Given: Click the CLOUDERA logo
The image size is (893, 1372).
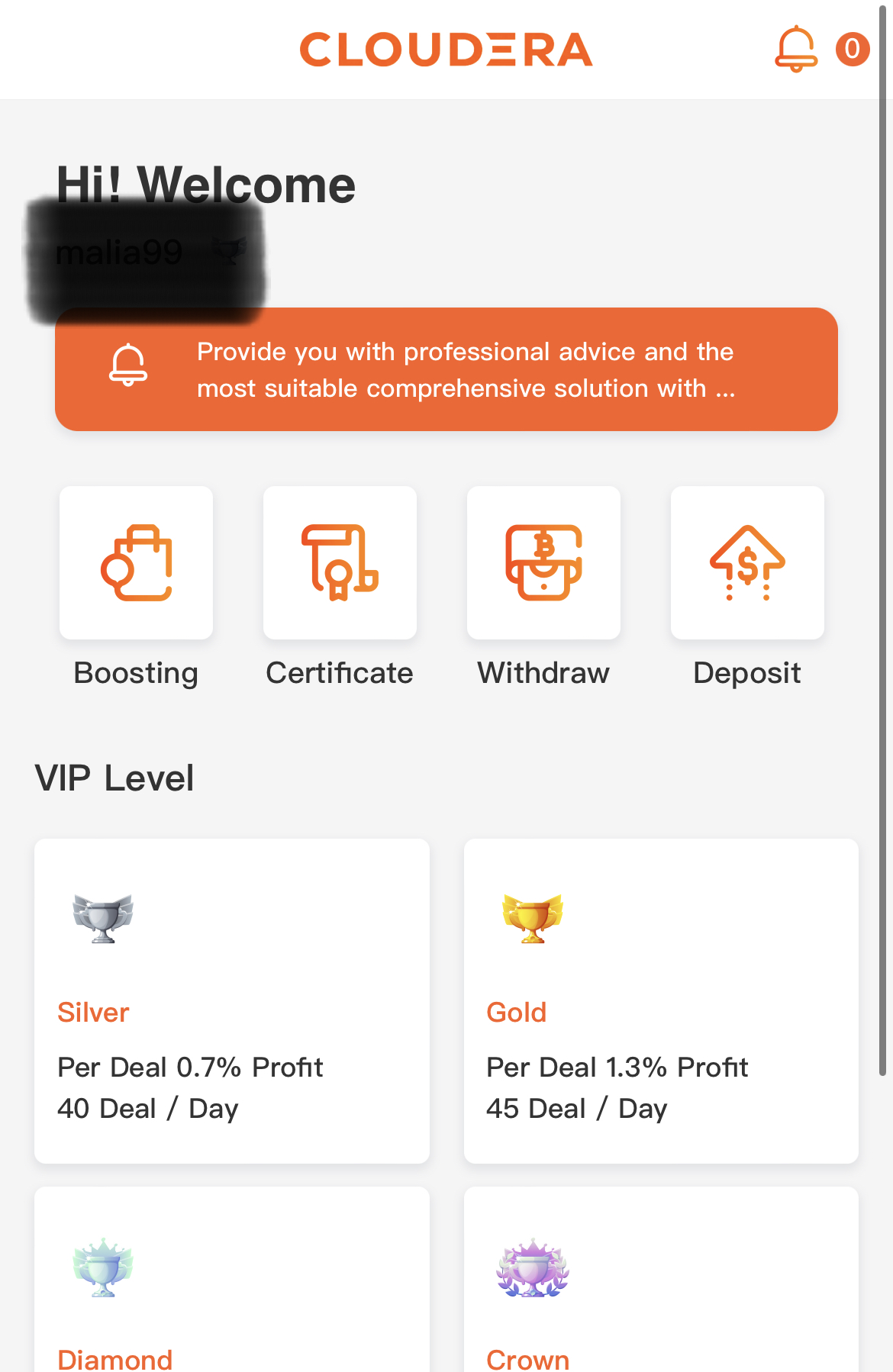Looking at the screenshot, I should 446,50.
